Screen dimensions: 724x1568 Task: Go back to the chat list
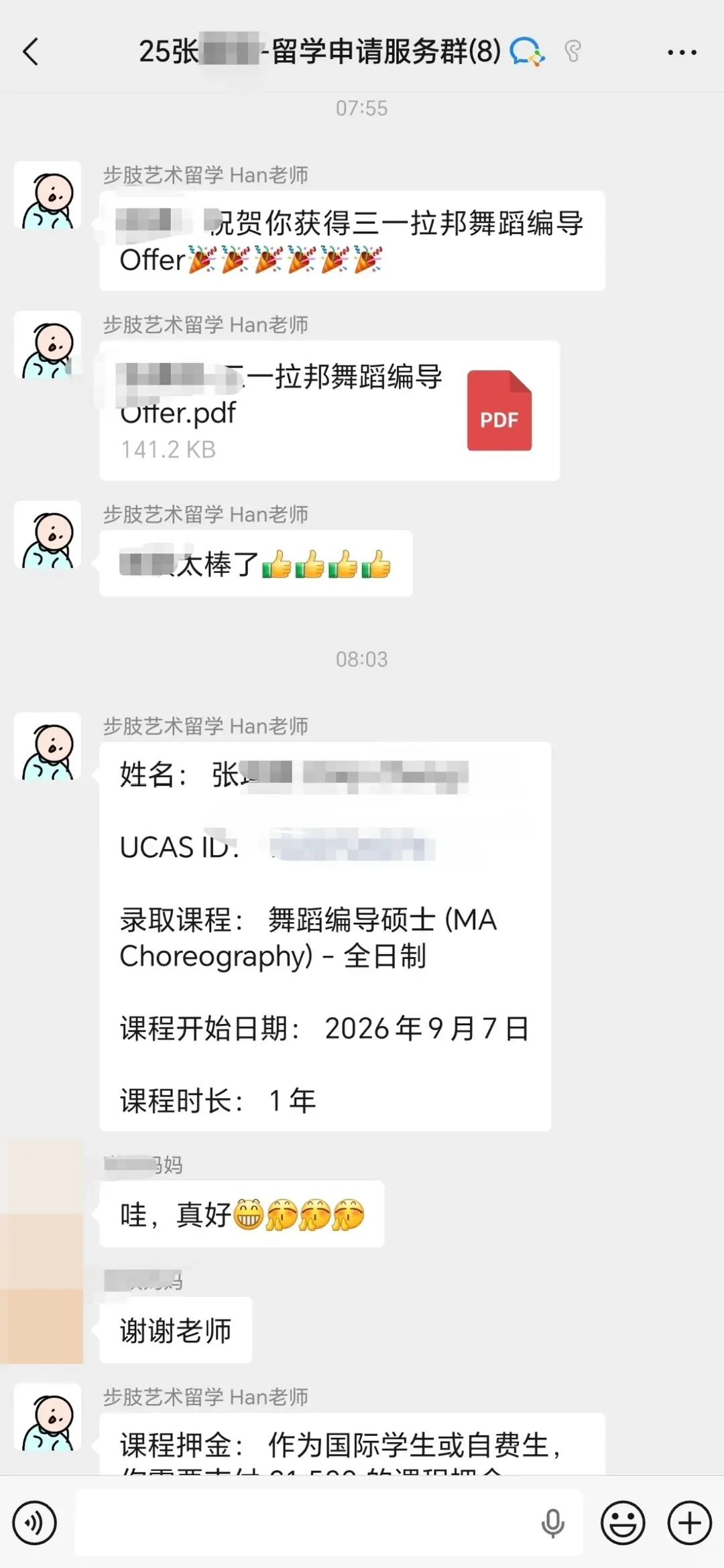click(31, 52)
